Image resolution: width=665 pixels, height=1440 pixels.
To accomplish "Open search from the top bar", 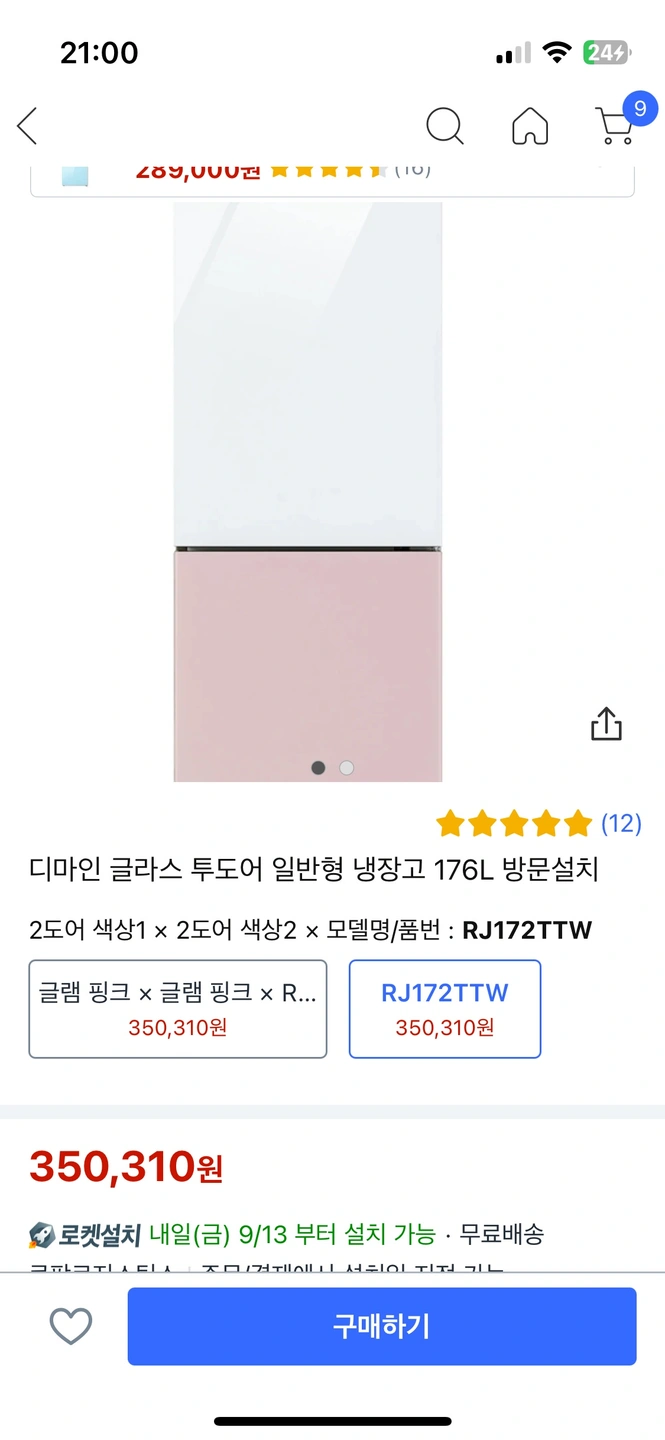I will tap(444, 126).
